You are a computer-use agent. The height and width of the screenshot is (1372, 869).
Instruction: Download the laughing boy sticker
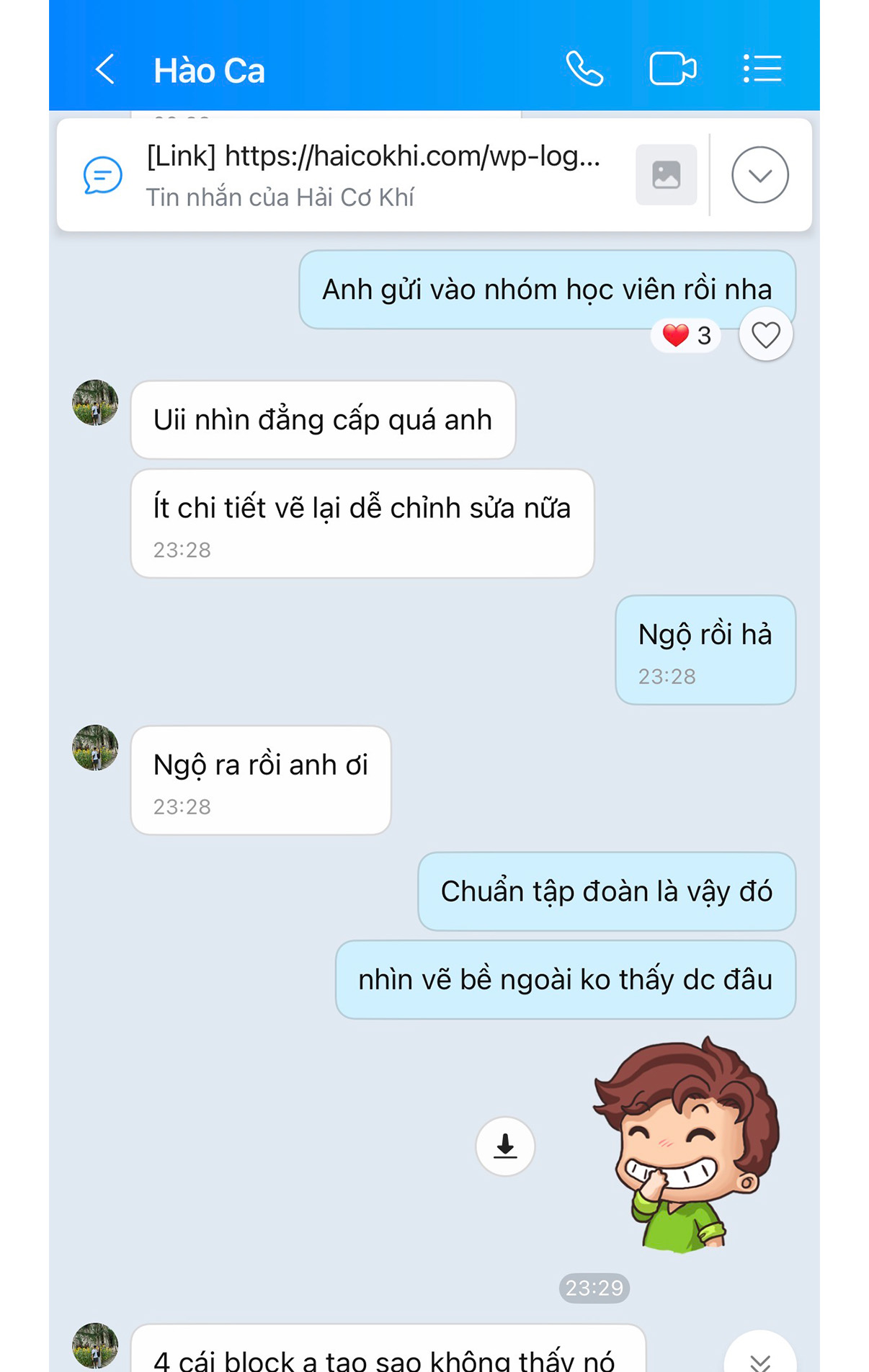(x=505, y=1147)
